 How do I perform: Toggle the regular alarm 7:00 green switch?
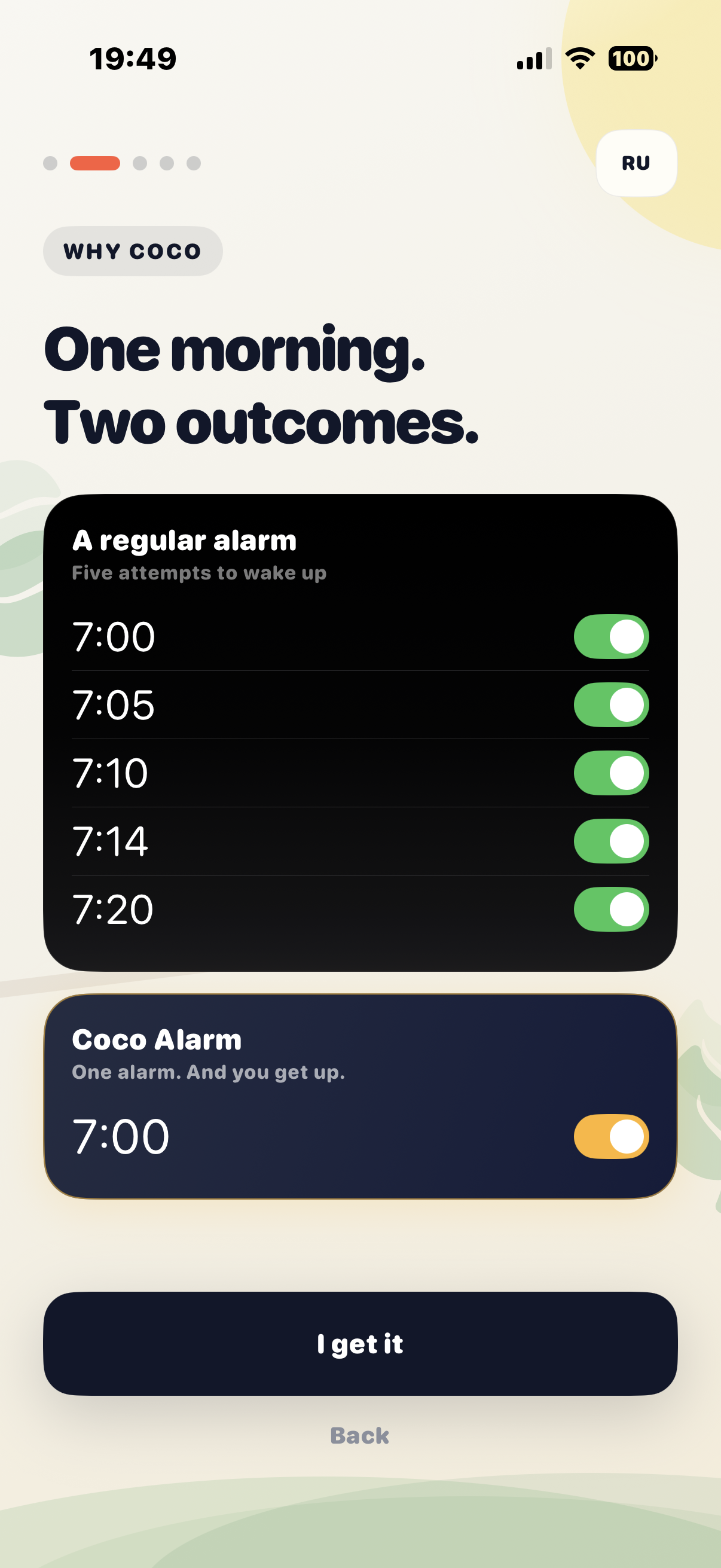pos(611,637)
